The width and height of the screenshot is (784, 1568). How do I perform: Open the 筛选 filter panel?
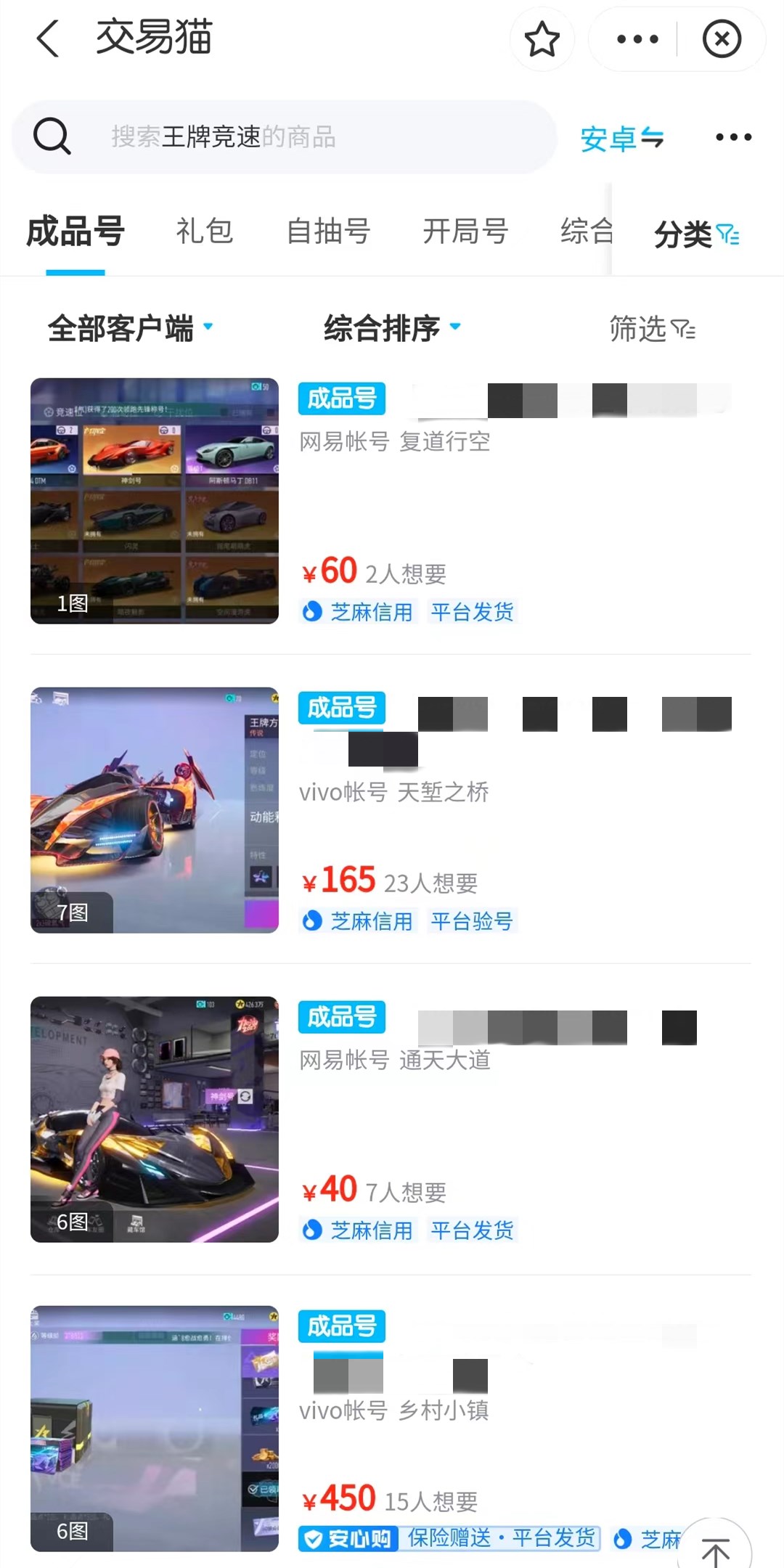click(x=652, y=330)
